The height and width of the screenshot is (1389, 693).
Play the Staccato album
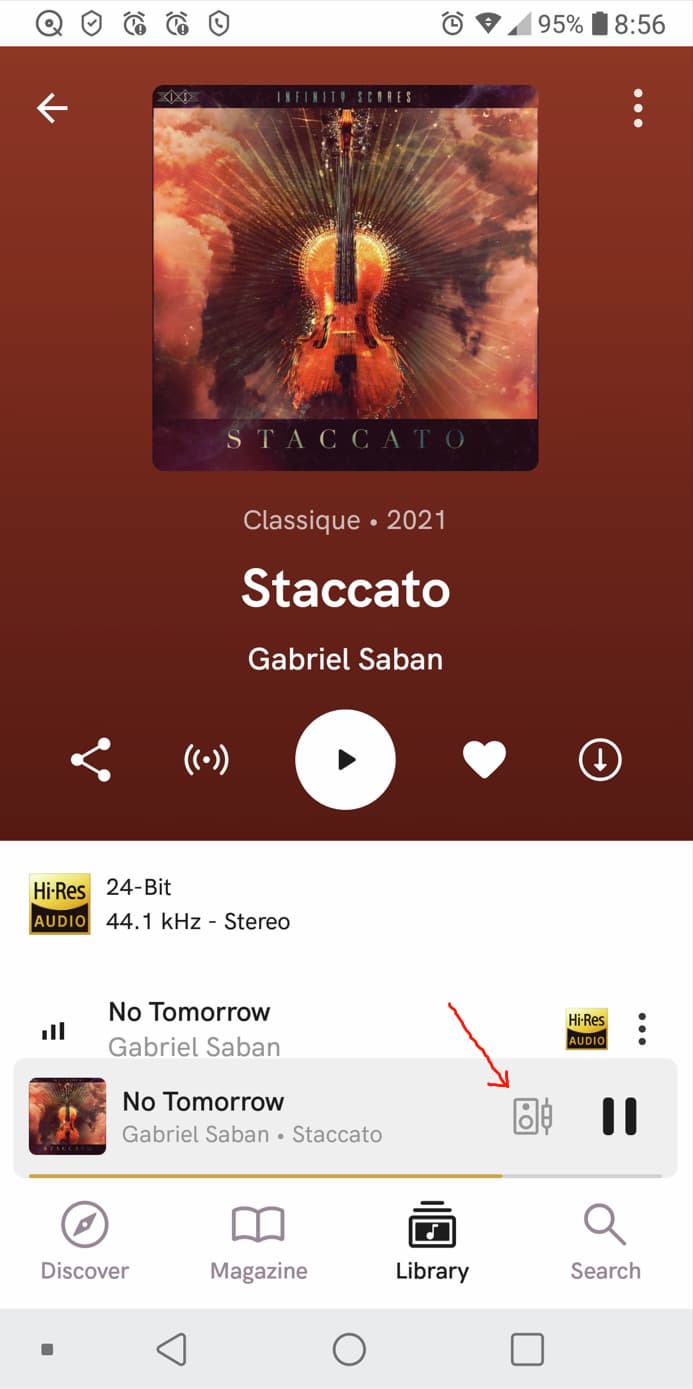(346, 760)
